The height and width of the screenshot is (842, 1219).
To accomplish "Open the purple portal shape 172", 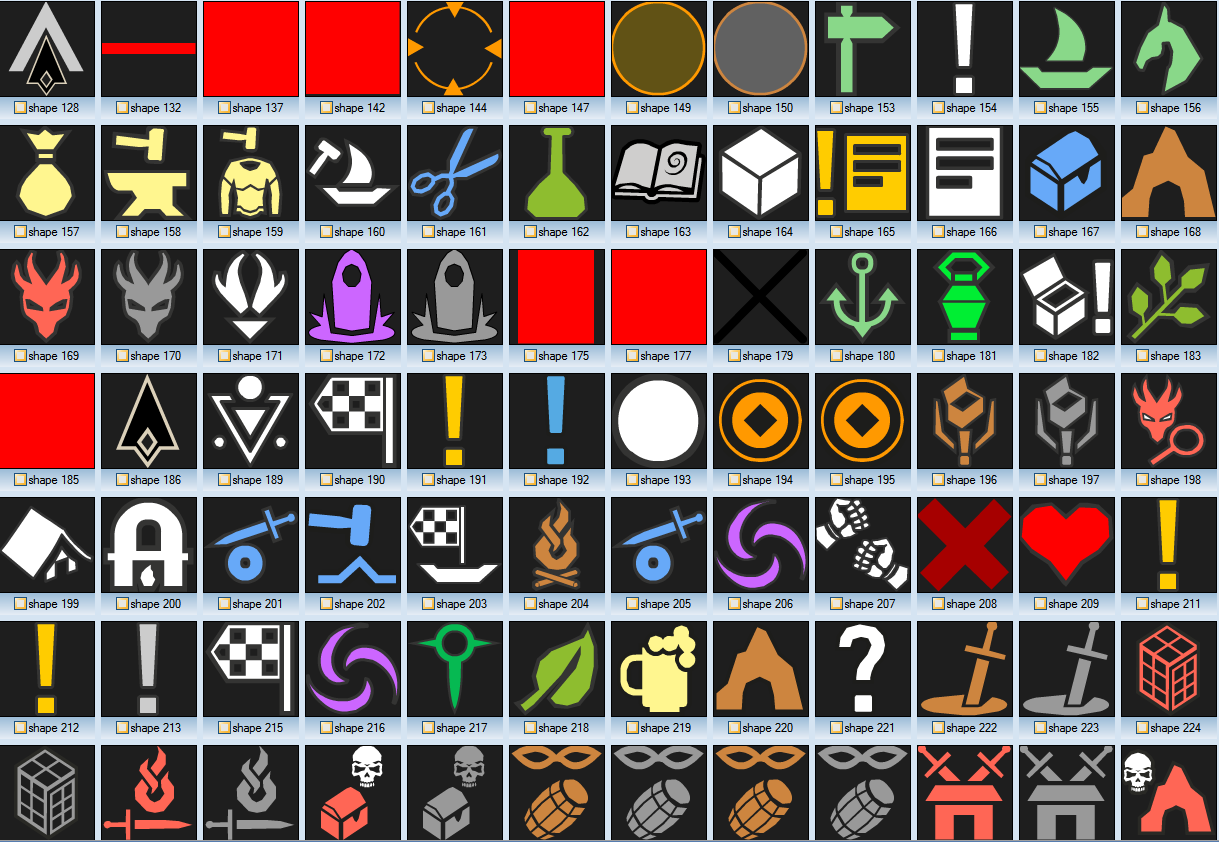I will click(353, 297).
